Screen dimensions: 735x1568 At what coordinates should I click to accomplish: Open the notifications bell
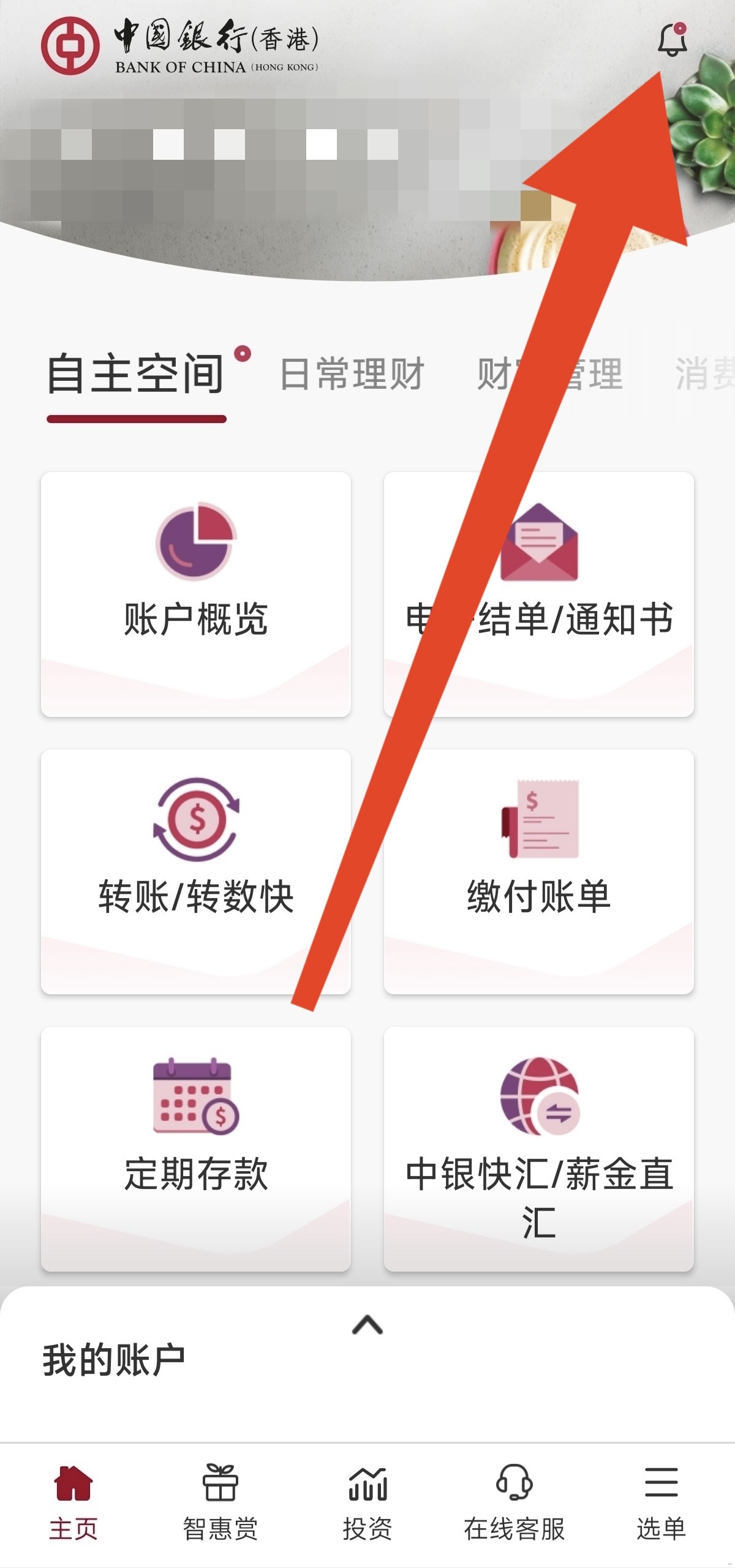click(672, 40)
